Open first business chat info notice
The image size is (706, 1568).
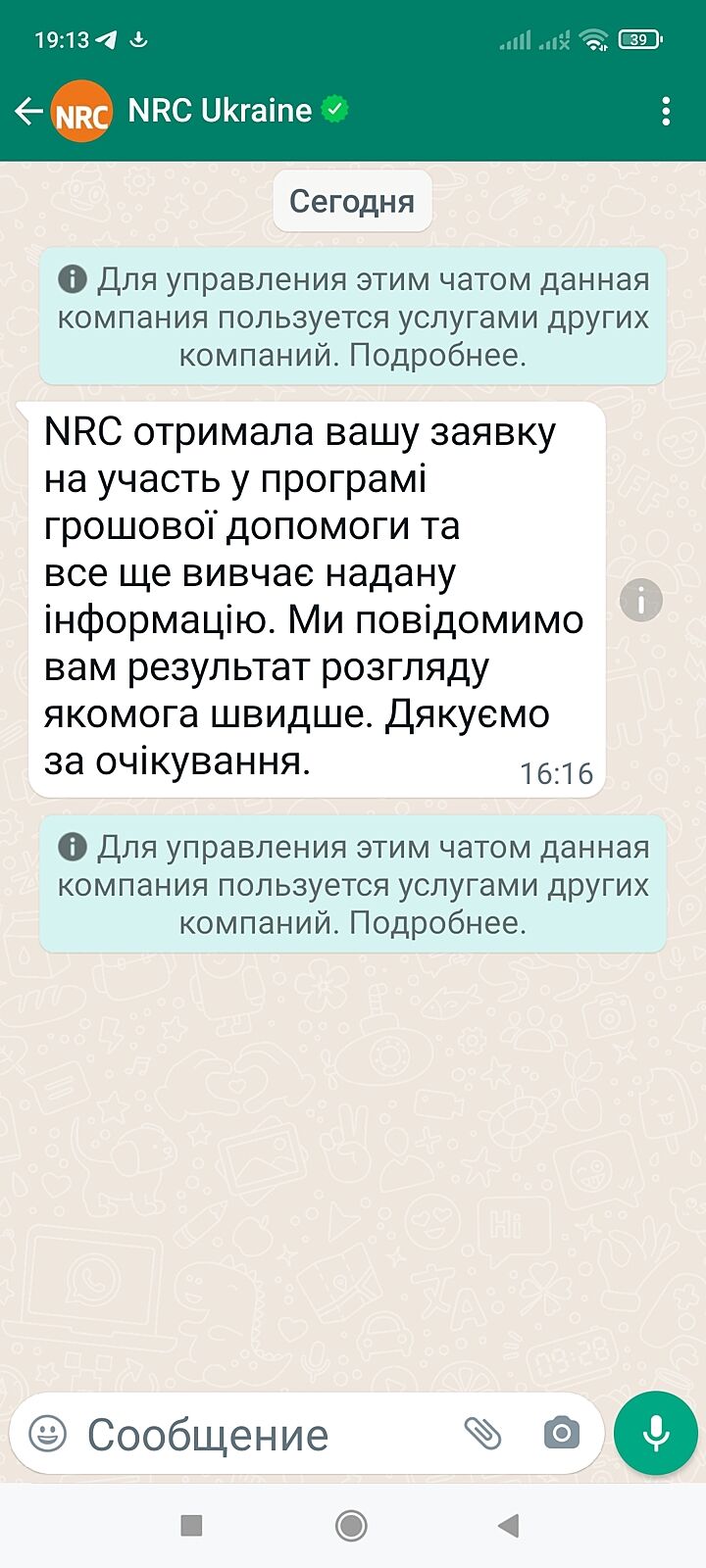coord(353,317)
